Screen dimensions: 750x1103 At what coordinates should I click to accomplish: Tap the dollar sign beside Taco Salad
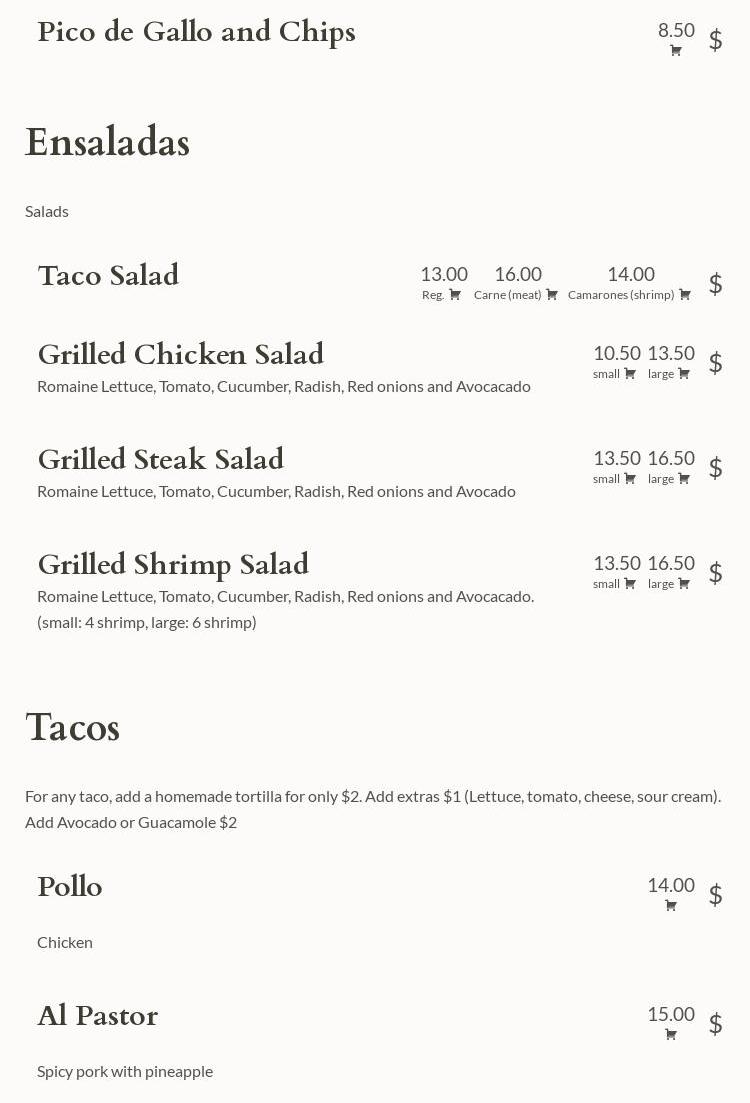click(715, 284)
